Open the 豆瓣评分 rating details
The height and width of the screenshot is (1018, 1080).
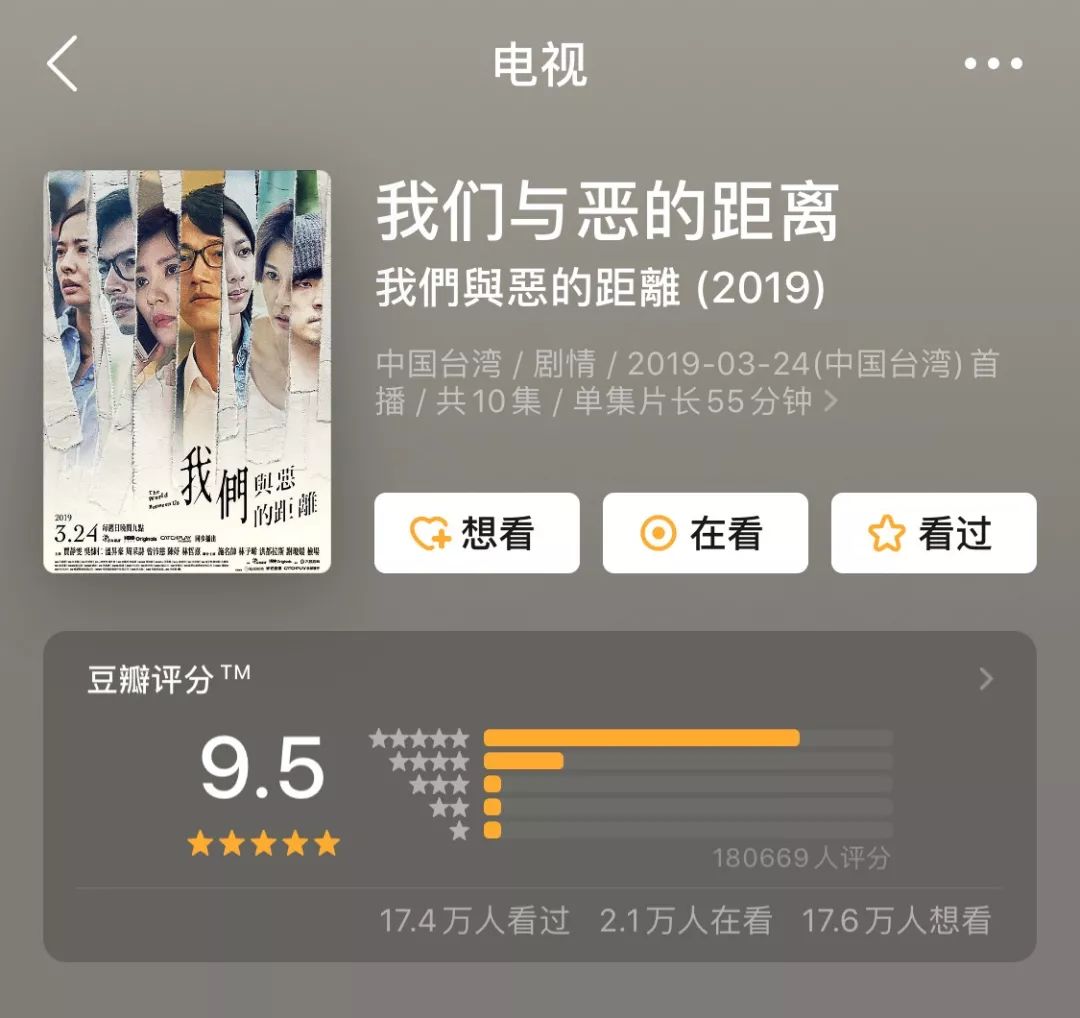point(986,679)
